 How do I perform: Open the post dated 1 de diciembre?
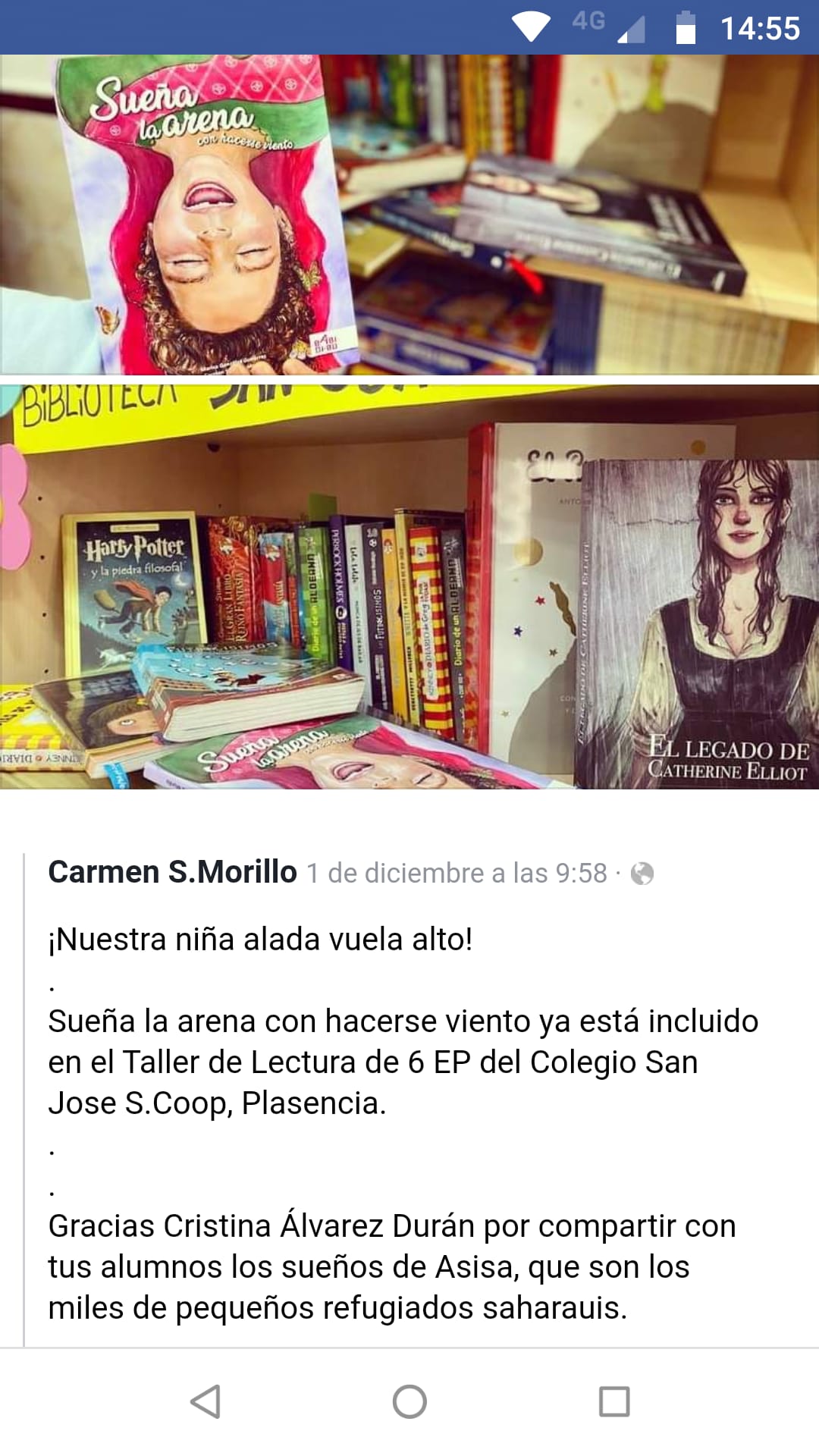tap(457, 874)
